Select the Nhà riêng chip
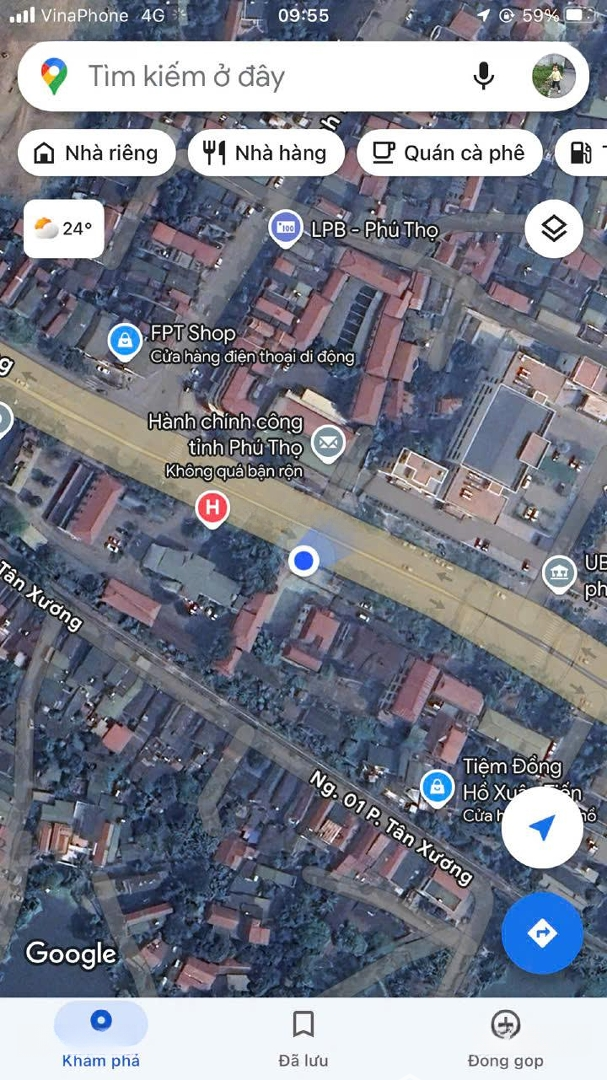 pos(96,153)
